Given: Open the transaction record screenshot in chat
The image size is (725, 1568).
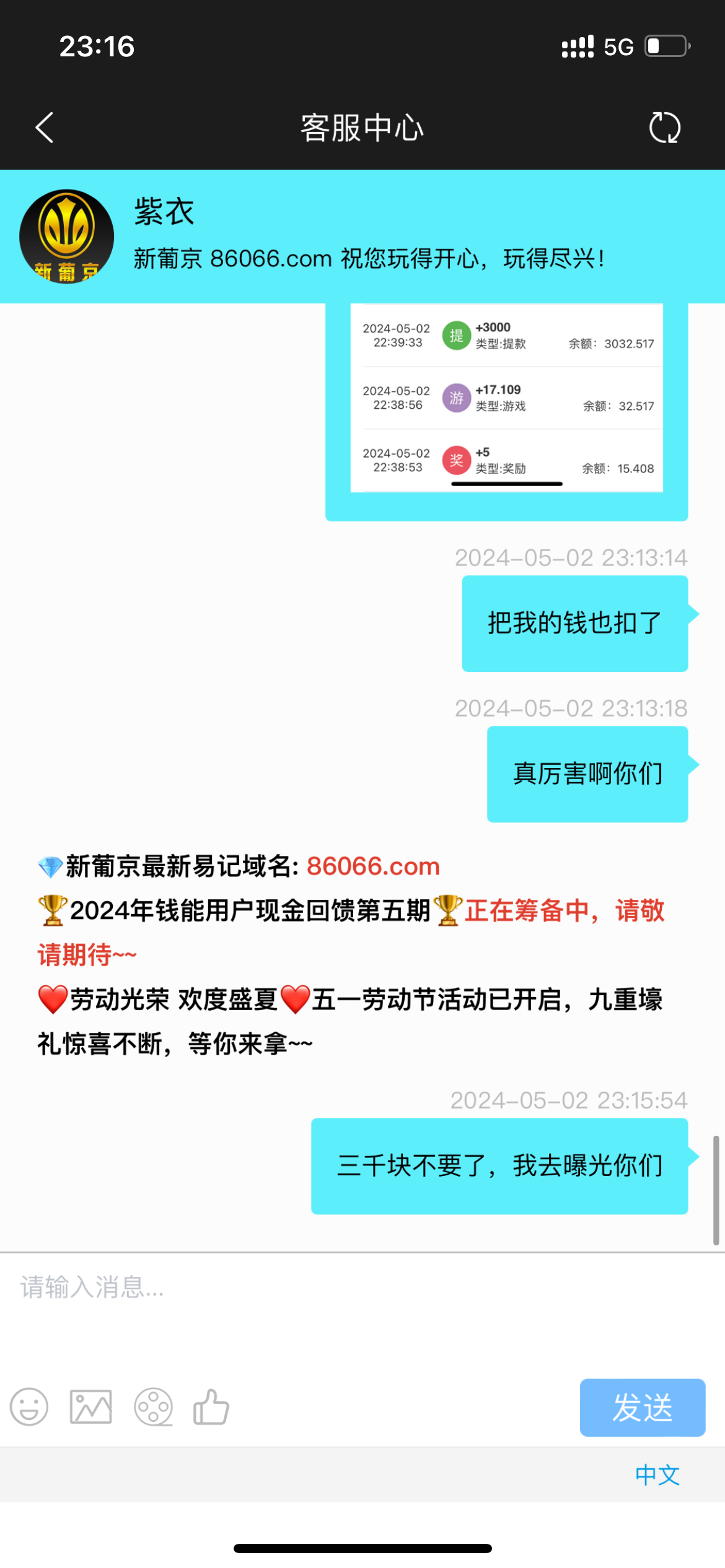Looking at the screenshot, I should coord(506,398).
